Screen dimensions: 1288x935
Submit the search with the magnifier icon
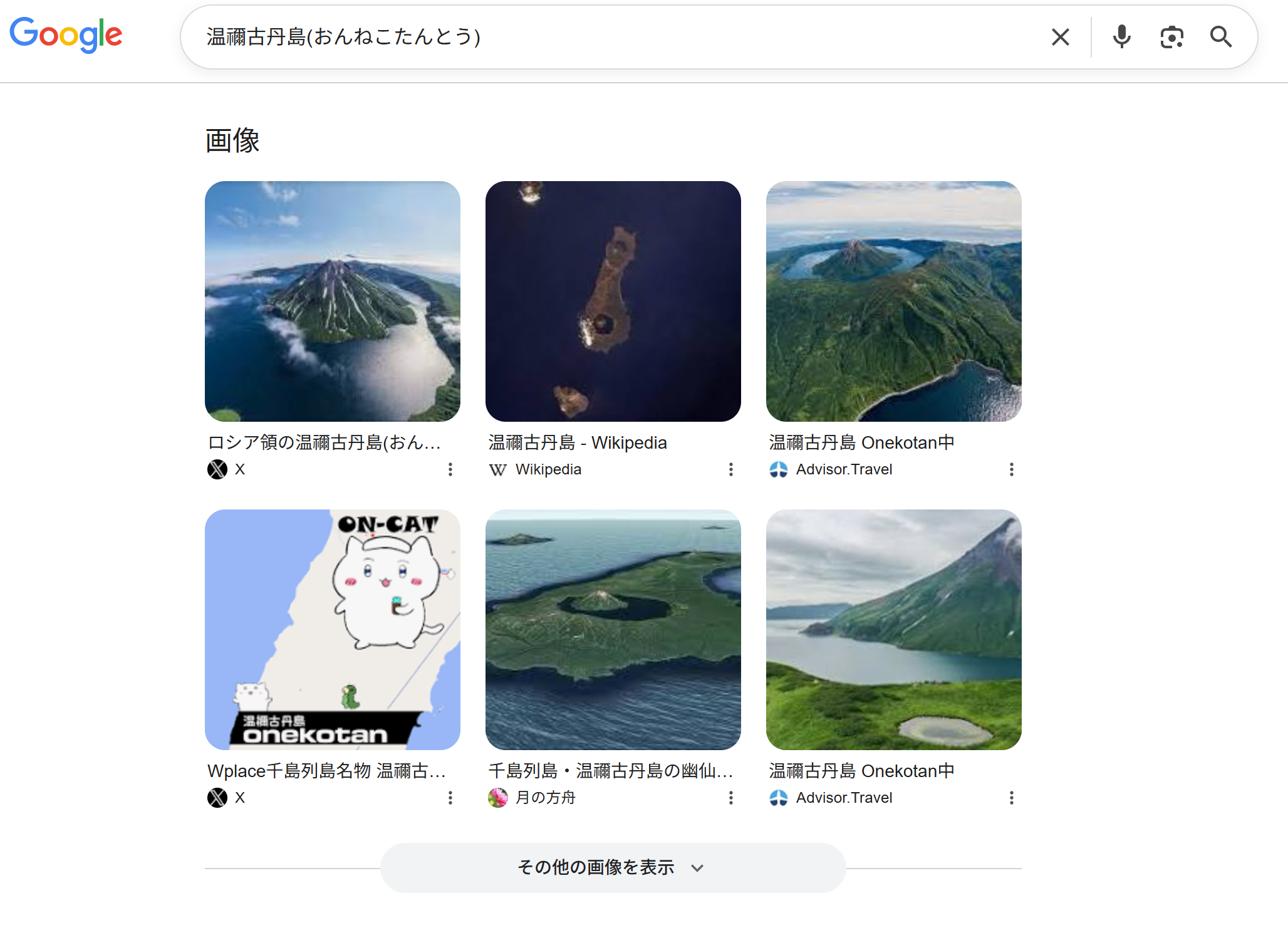(x=1220, y=38)
